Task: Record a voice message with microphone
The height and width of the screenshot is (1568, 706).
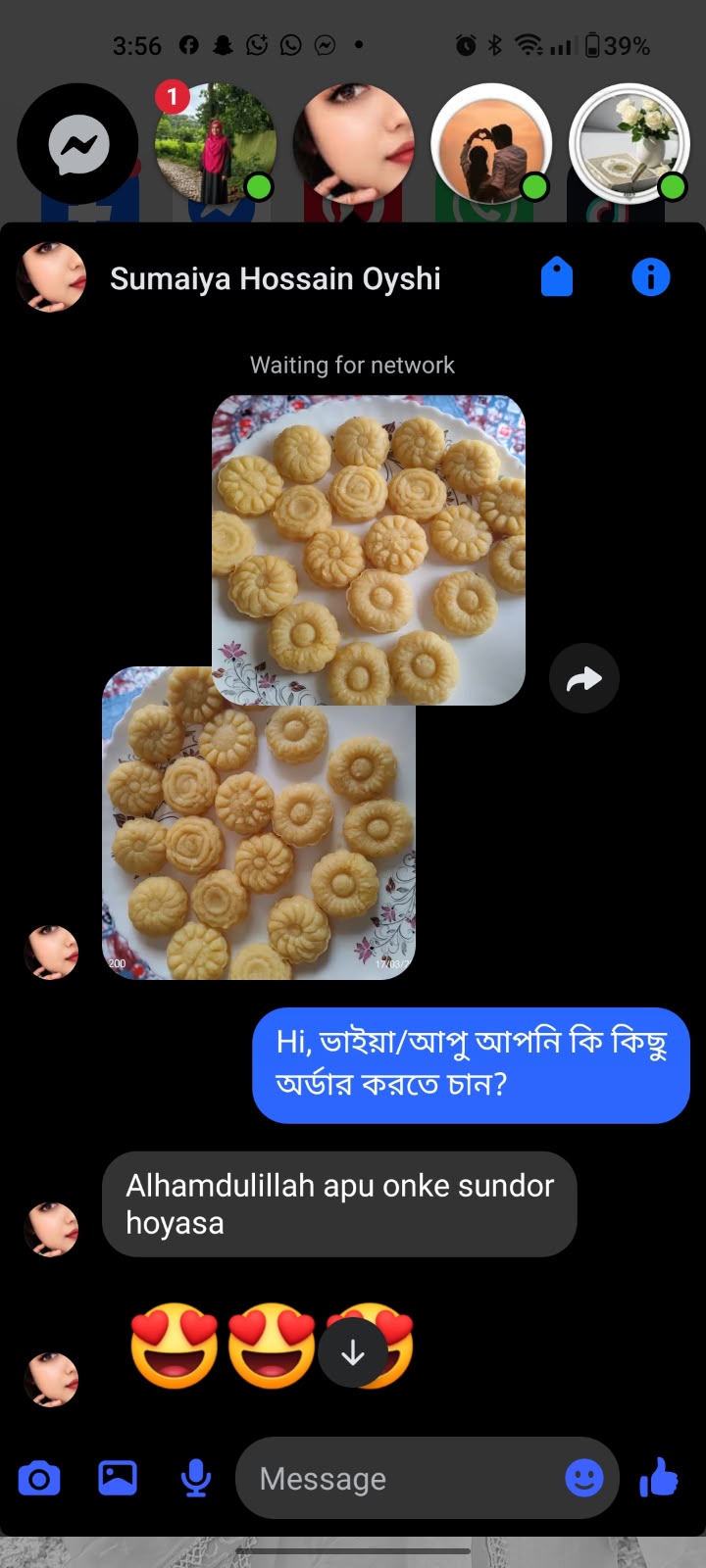Action: tap(196, 1478)
